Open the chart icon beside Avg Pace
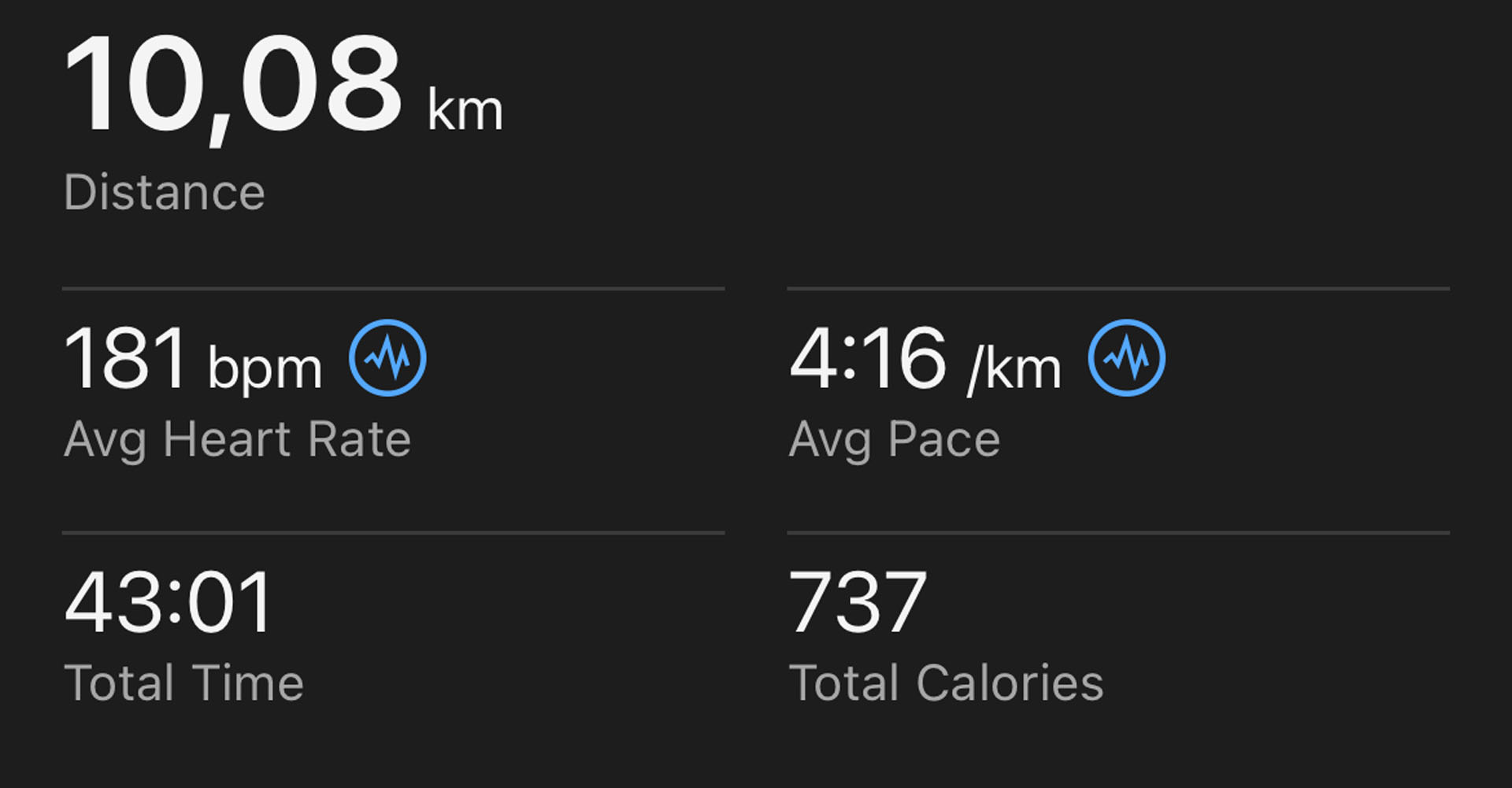The image size is (1512, 788). pos(1126,357)
